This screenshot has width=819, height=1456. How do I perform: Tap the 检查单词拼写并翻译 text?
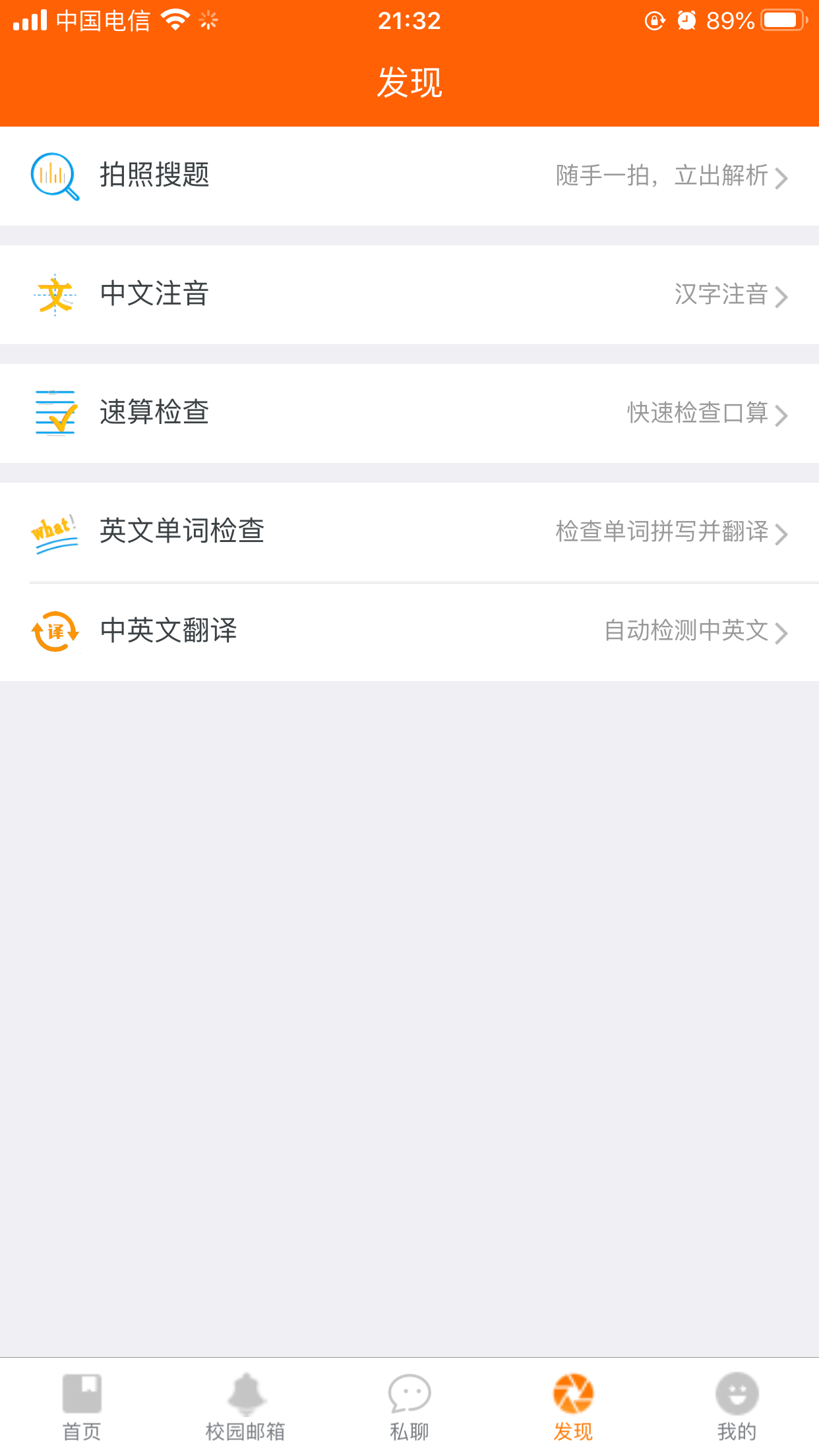(661, 534)
